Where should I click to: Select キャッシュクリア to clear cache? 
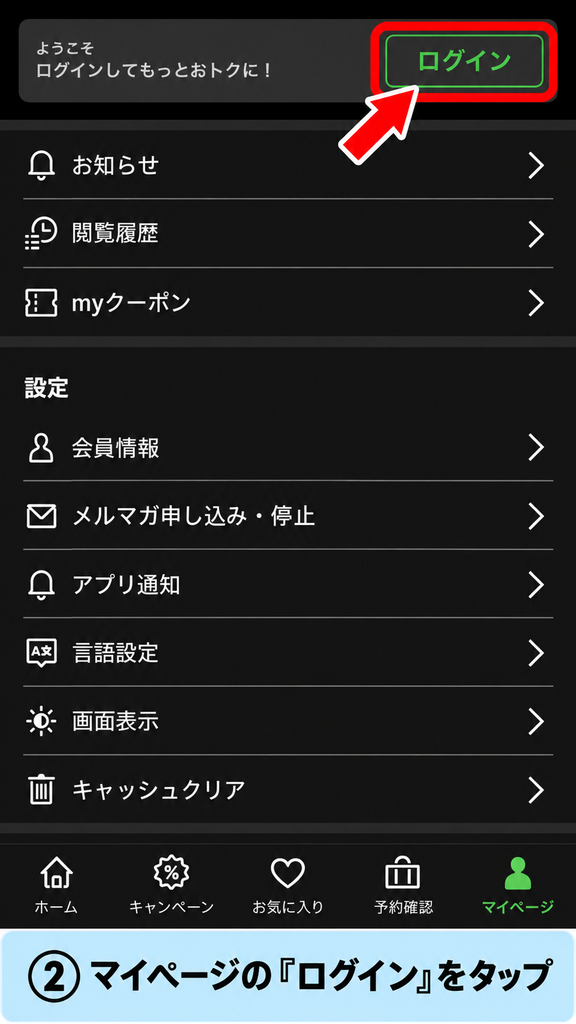click(x=288, y=790)
